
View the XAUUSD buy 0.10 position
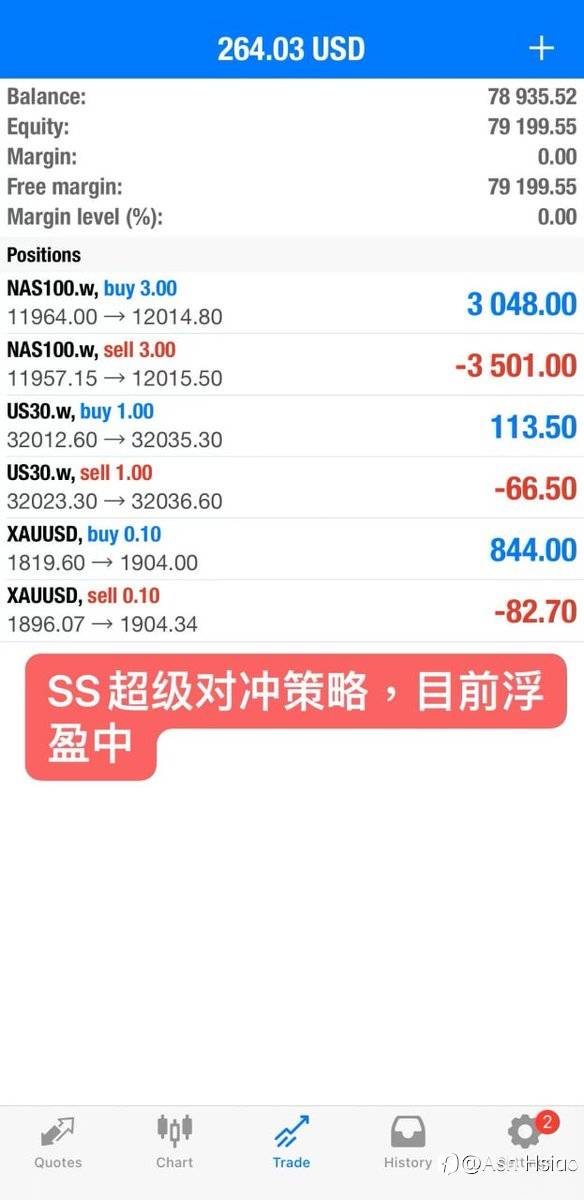292,549
